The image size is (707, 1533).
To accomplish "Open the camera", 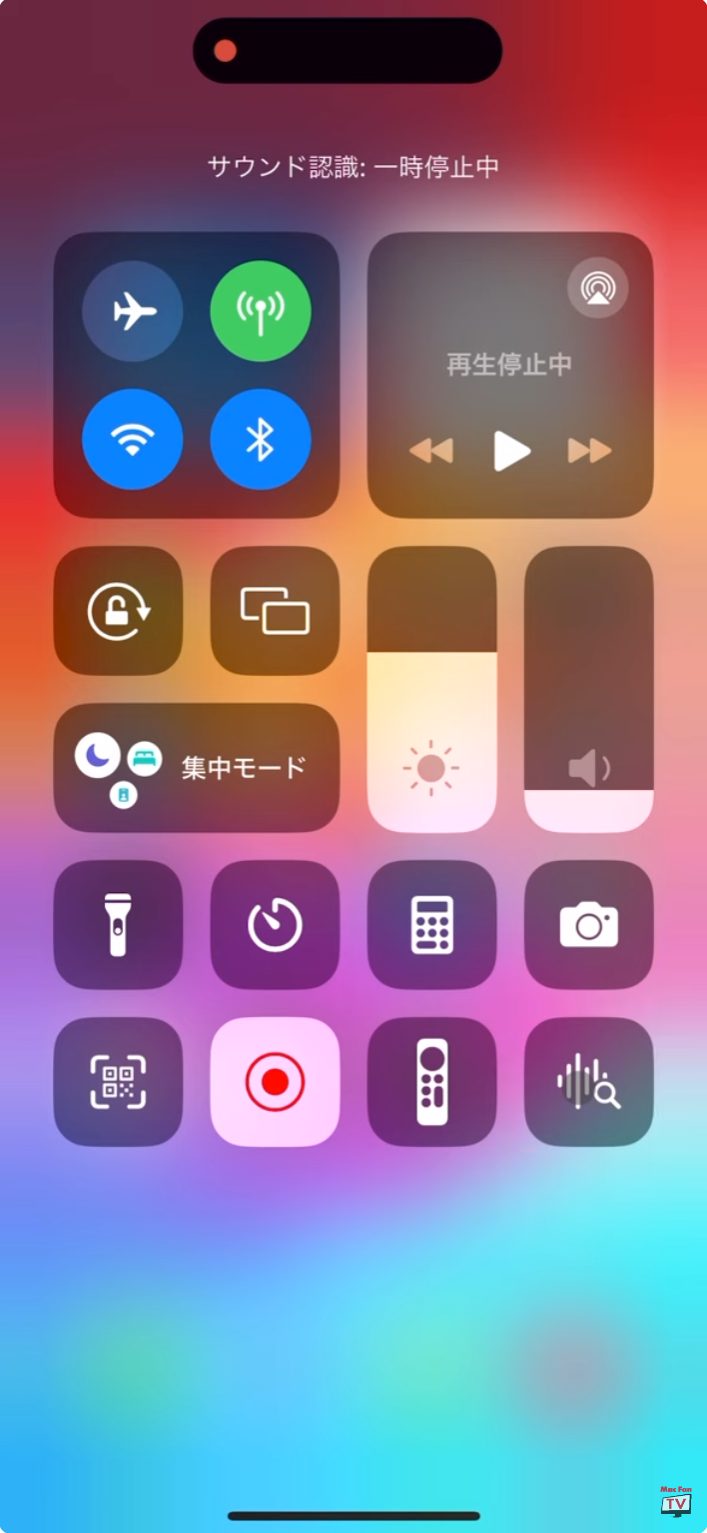I will 589,925.
